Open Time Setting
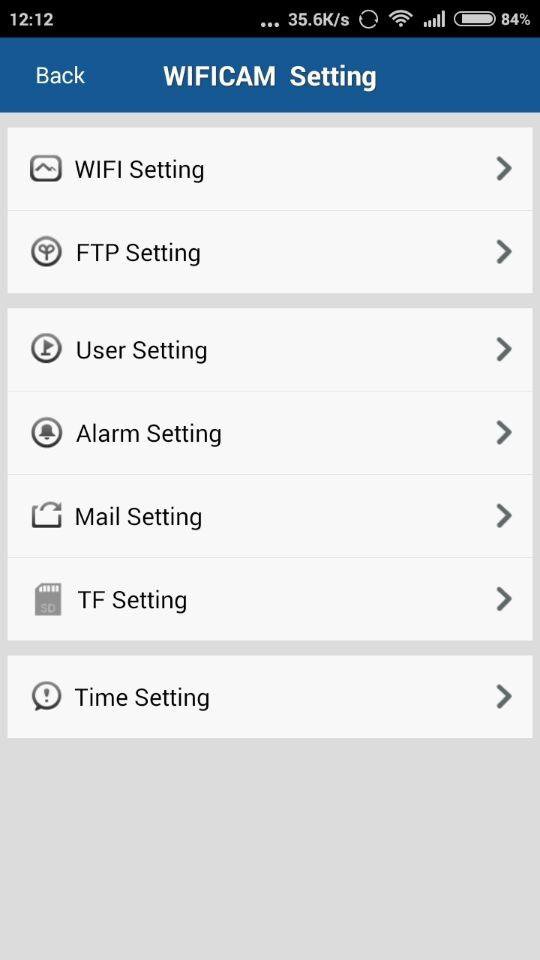The height and width of the screenshot is (960, 540). (270, 697)
